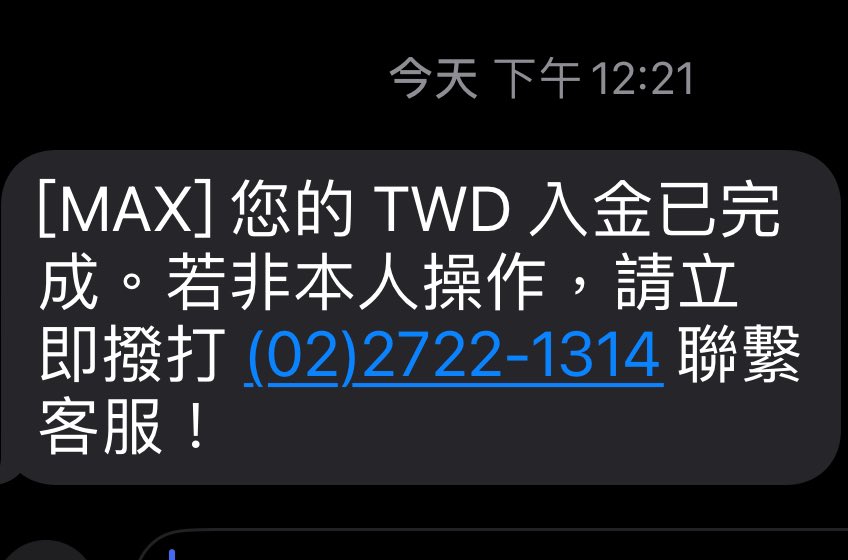Screen dimensions: 848x560
Task: Call the linked number (02)2722-1314
Action: (453, 356)
